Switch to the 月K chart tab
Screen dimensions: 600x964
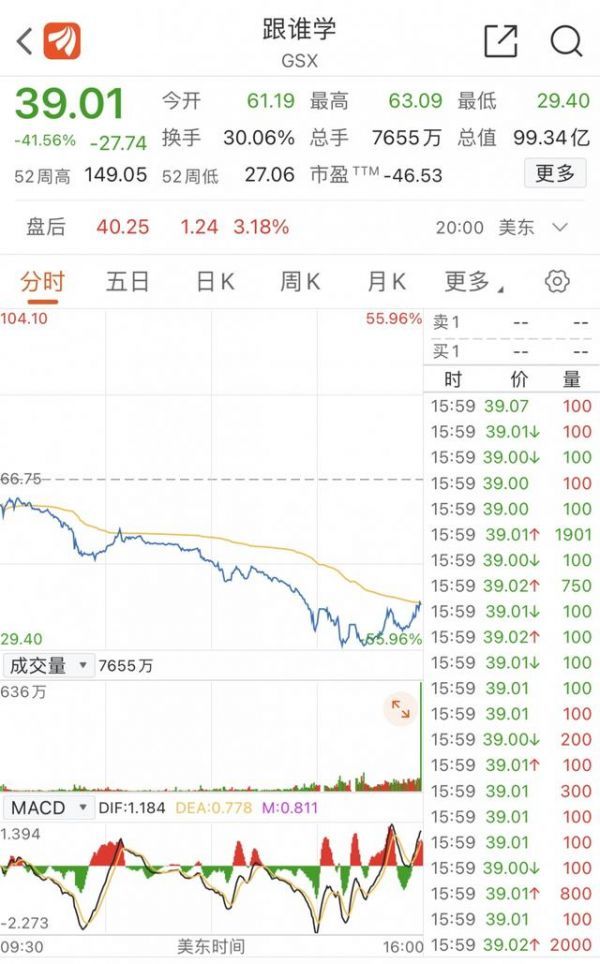point(386,282)
